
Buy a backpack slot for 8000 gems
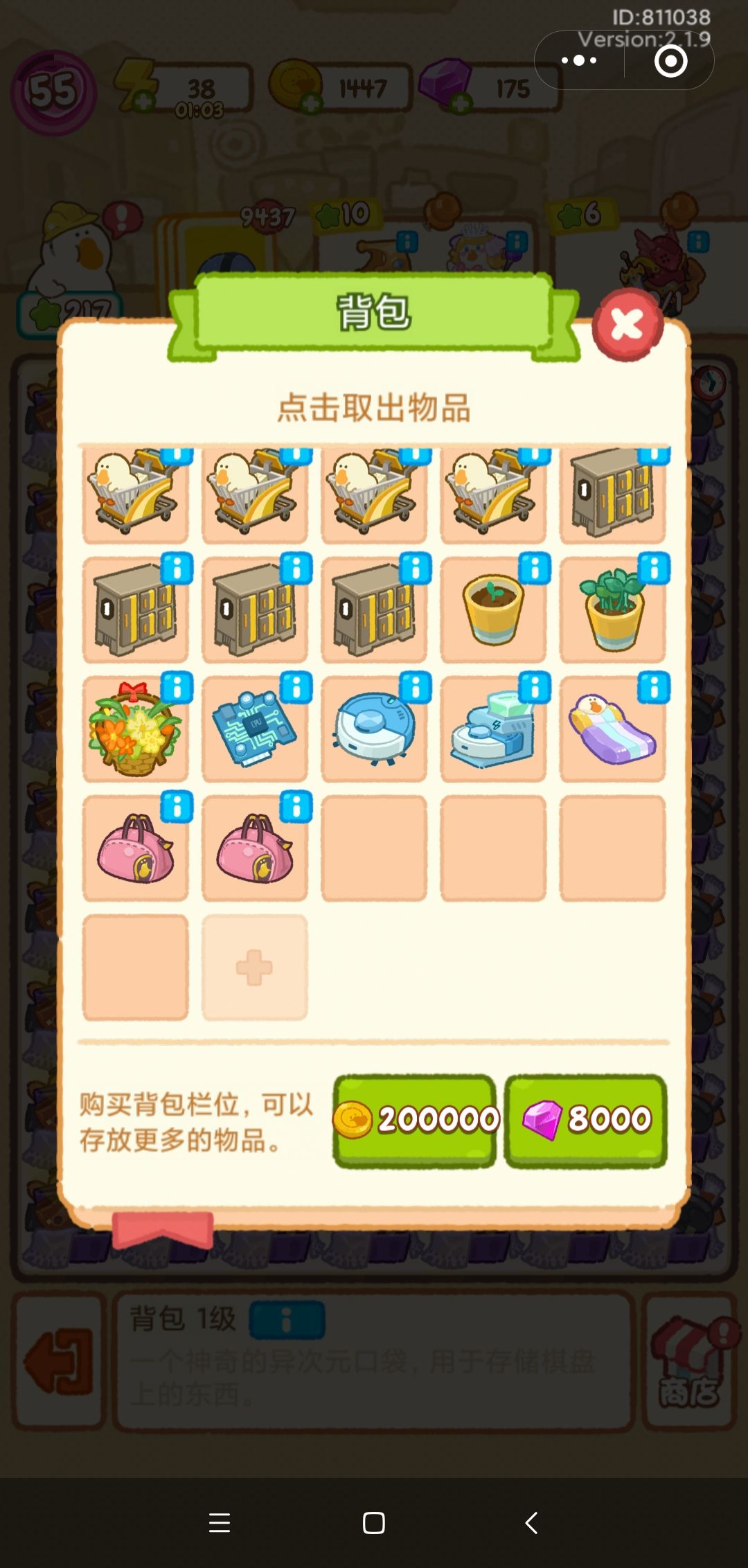tap(586, 1121)
